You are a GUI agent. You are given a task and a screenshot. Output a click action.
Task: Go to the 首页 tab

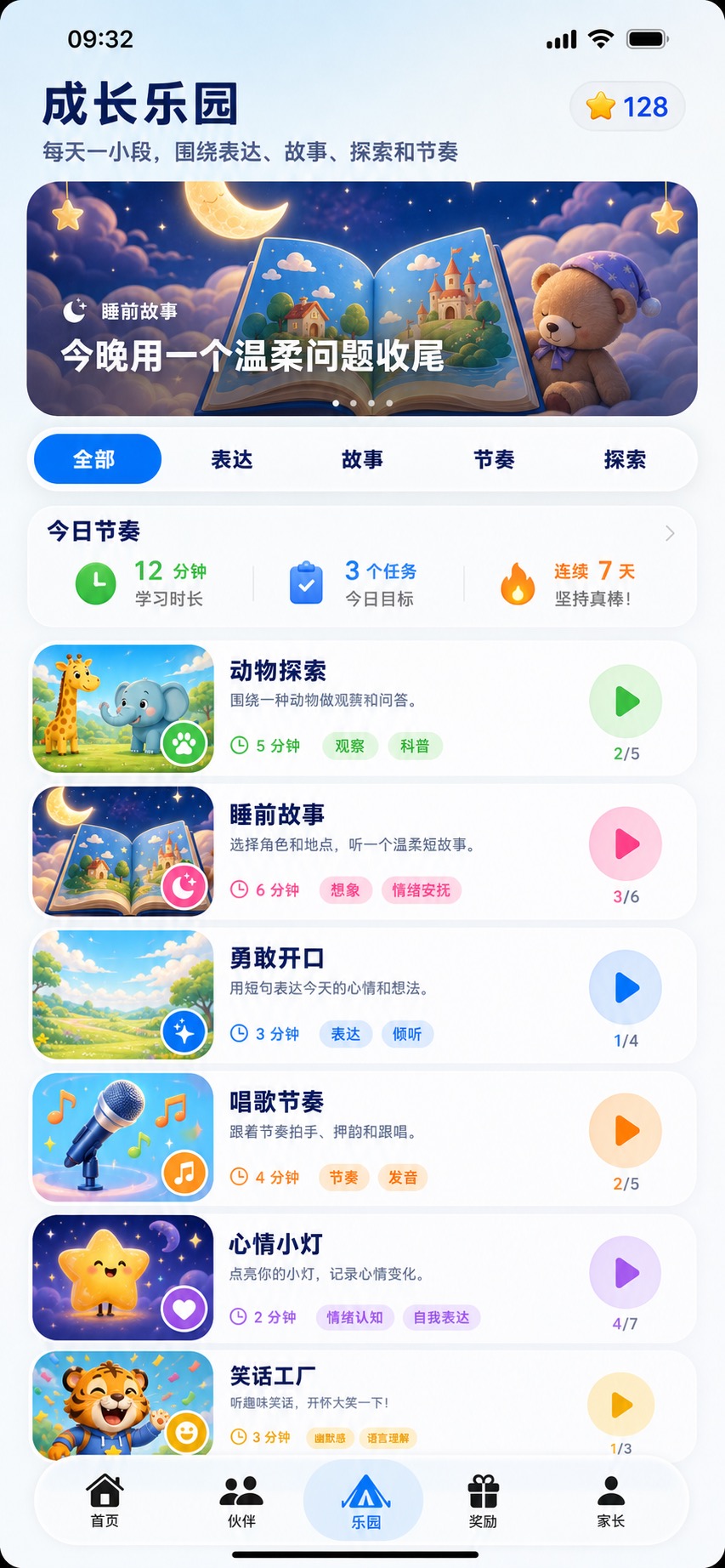coord(105,1501)
